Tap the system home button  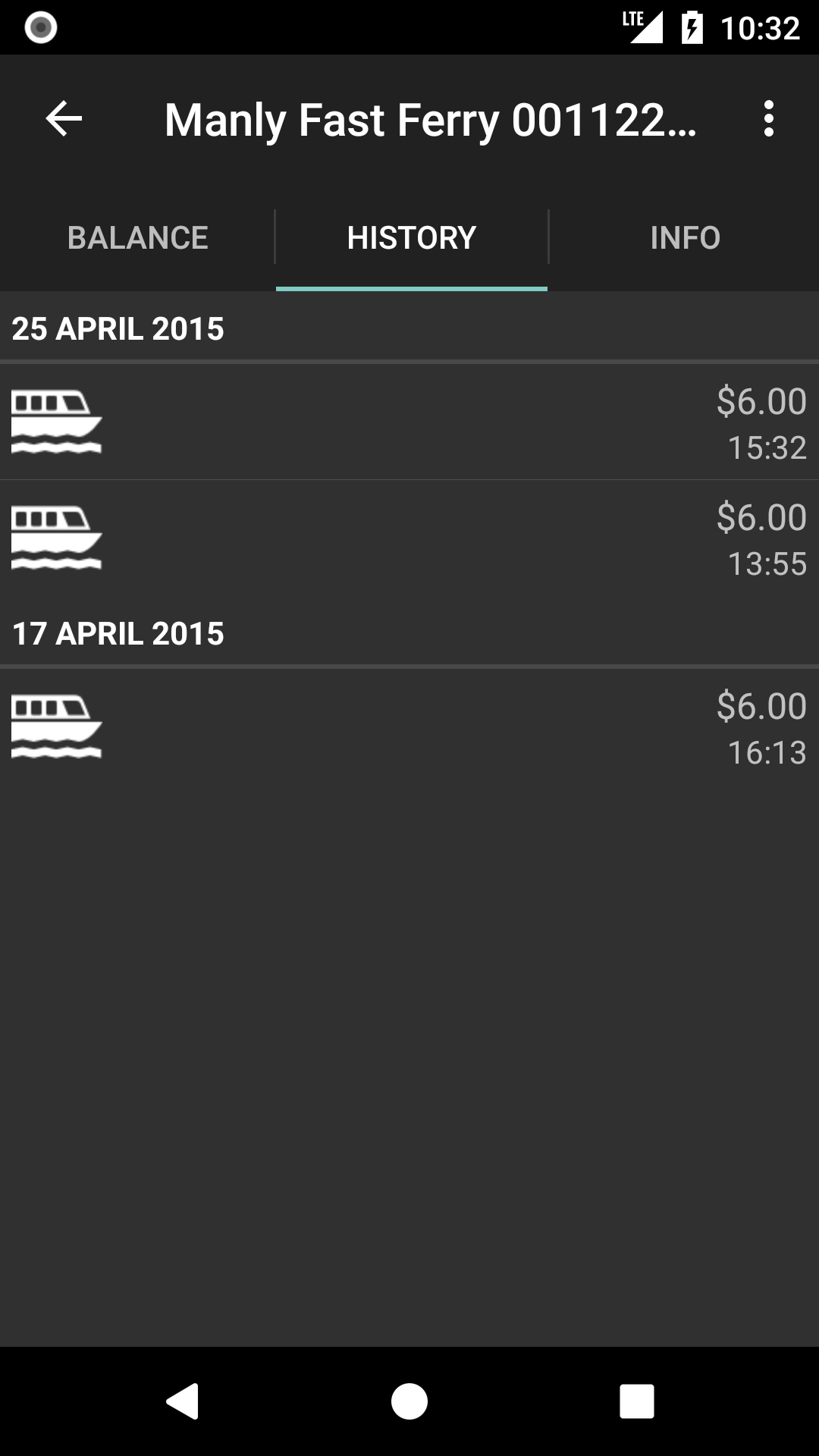point(409,1401)
